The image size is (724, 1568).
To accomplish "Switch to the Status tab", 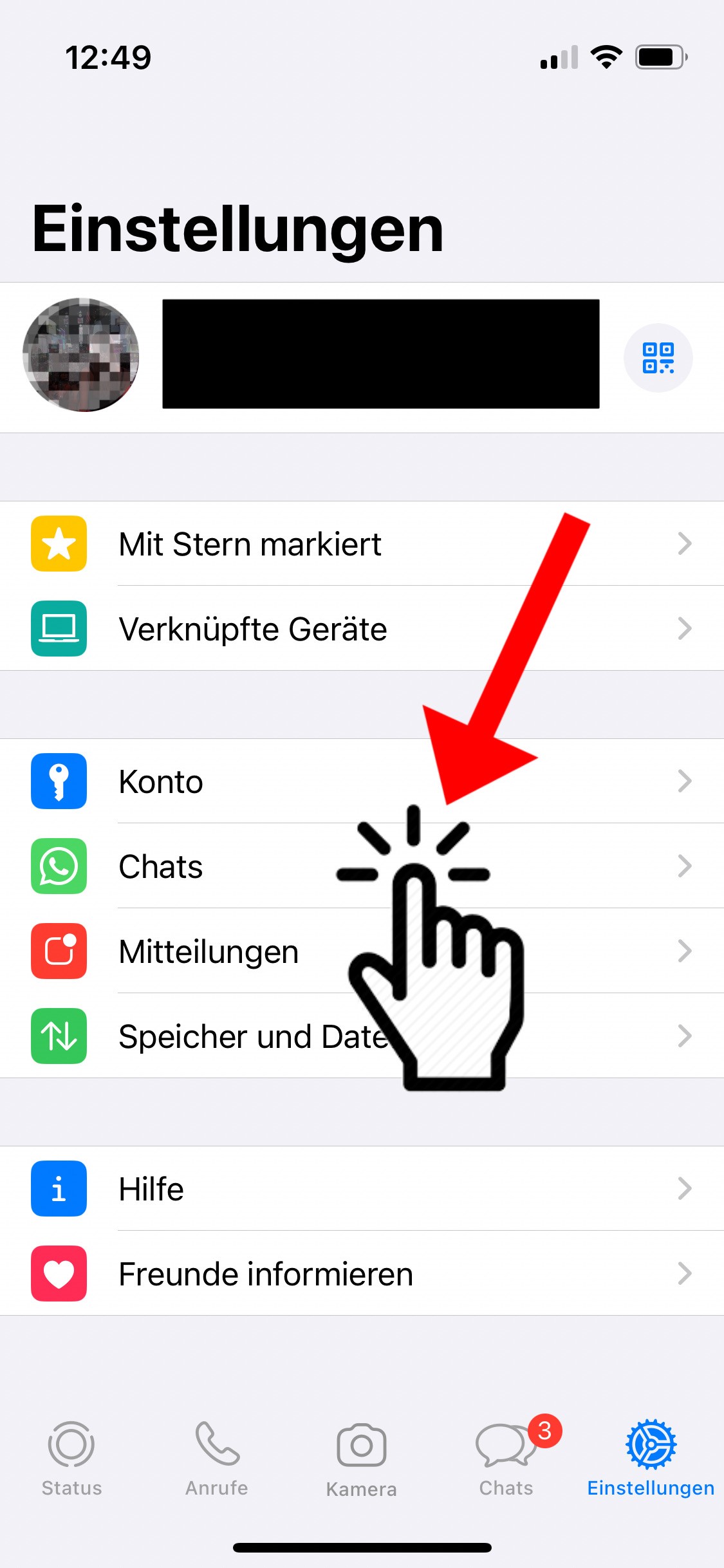I will coord(71,1459).
